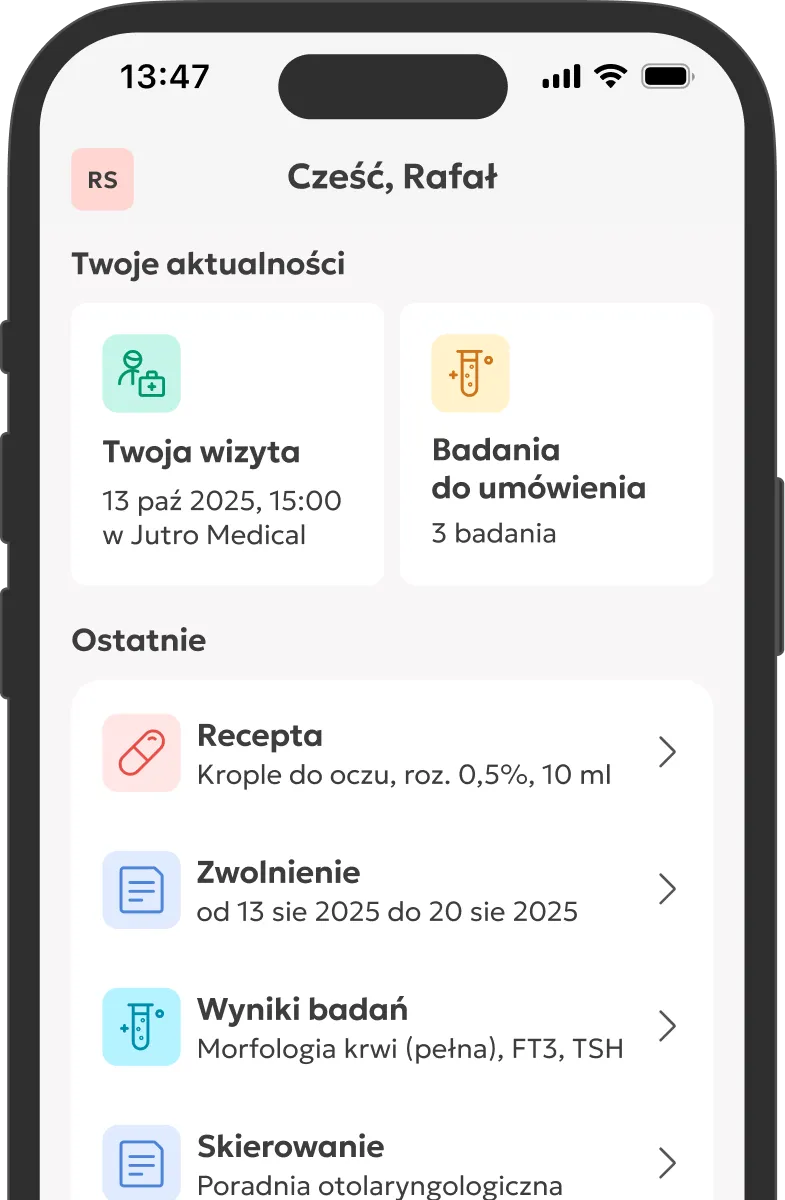Select the pill icon next to Recepta
Viewport: 785px width, 1200px height.
click(x=141, y=752)
